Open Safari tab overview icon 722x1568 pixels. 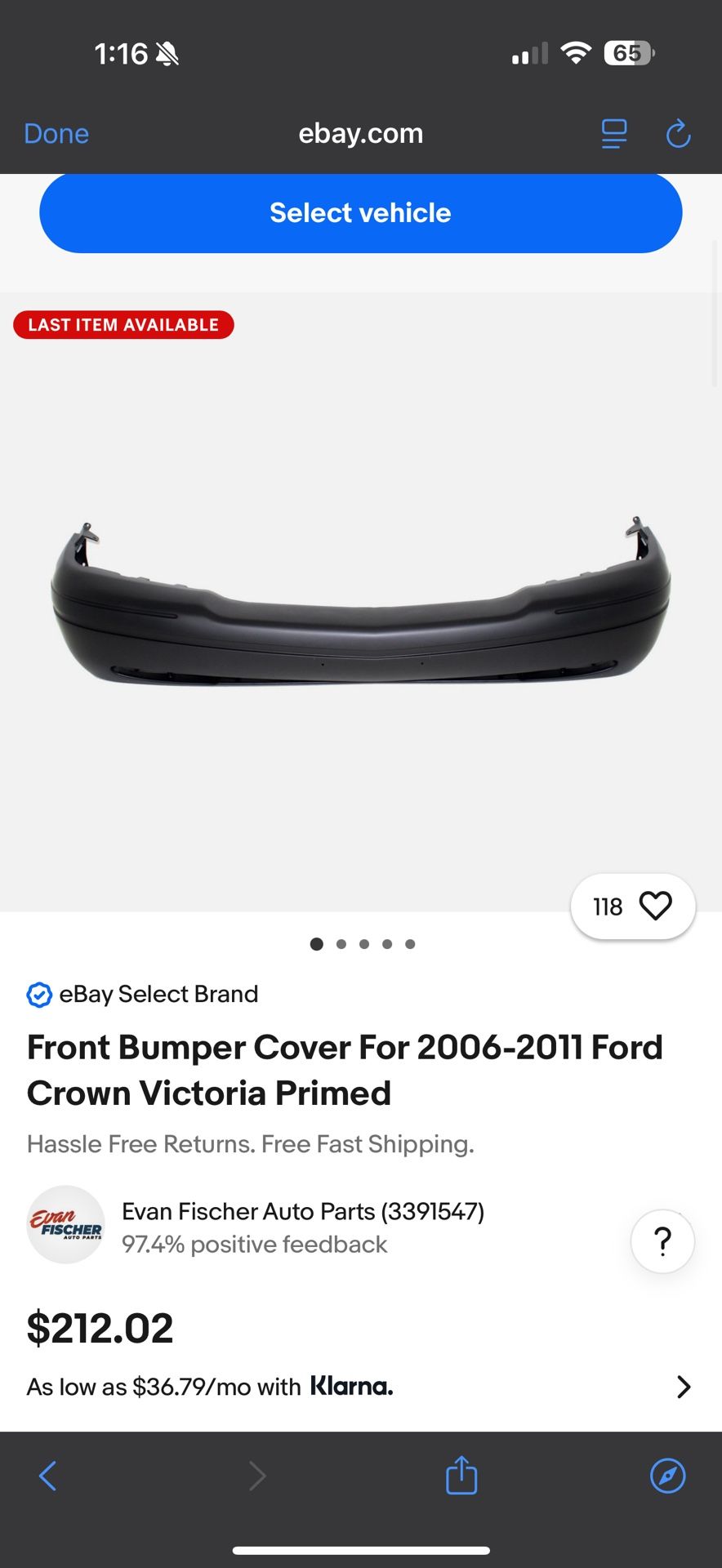[x=613, y=133]
